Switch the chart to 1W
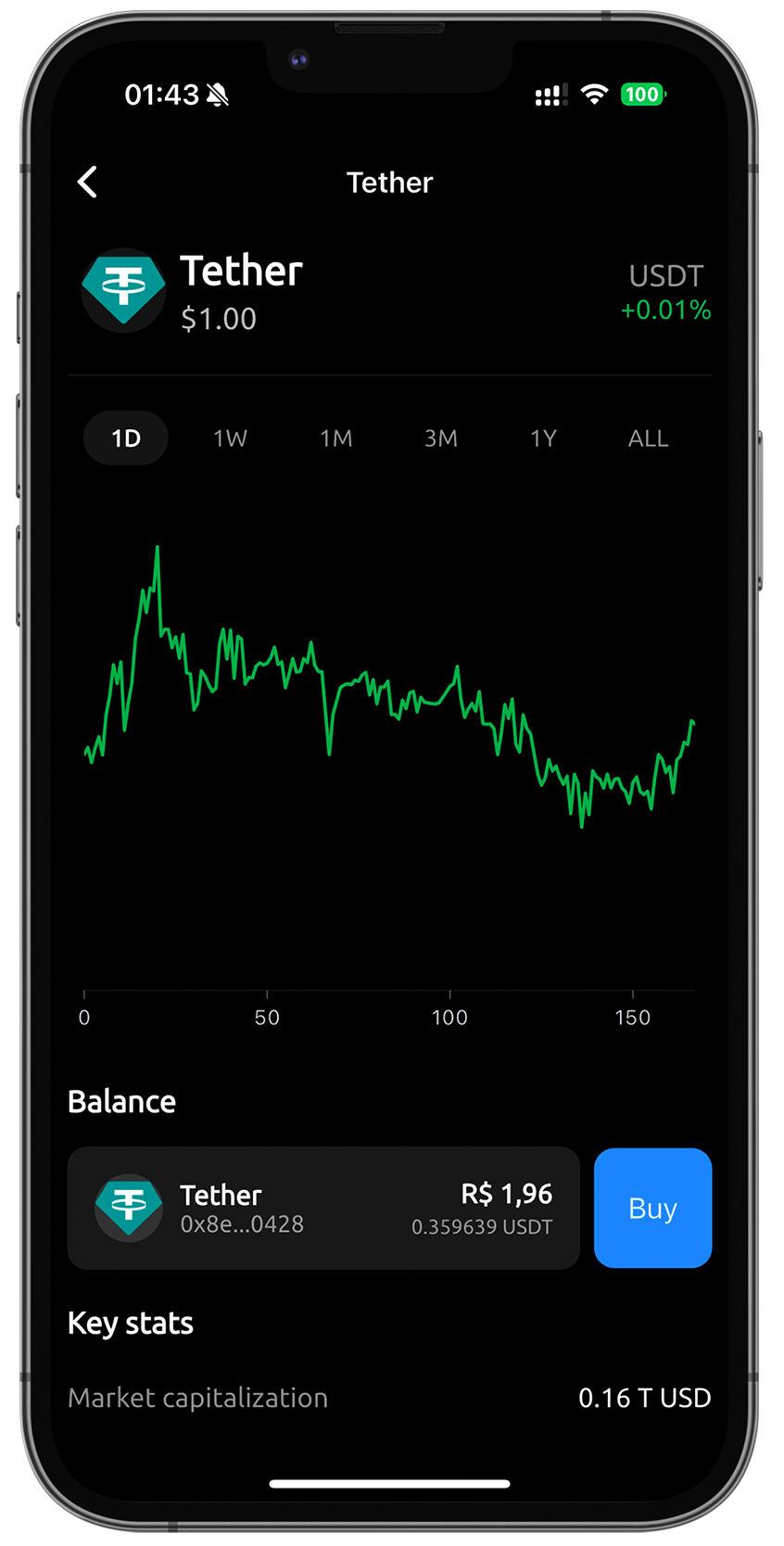 [x=231, y=438]
